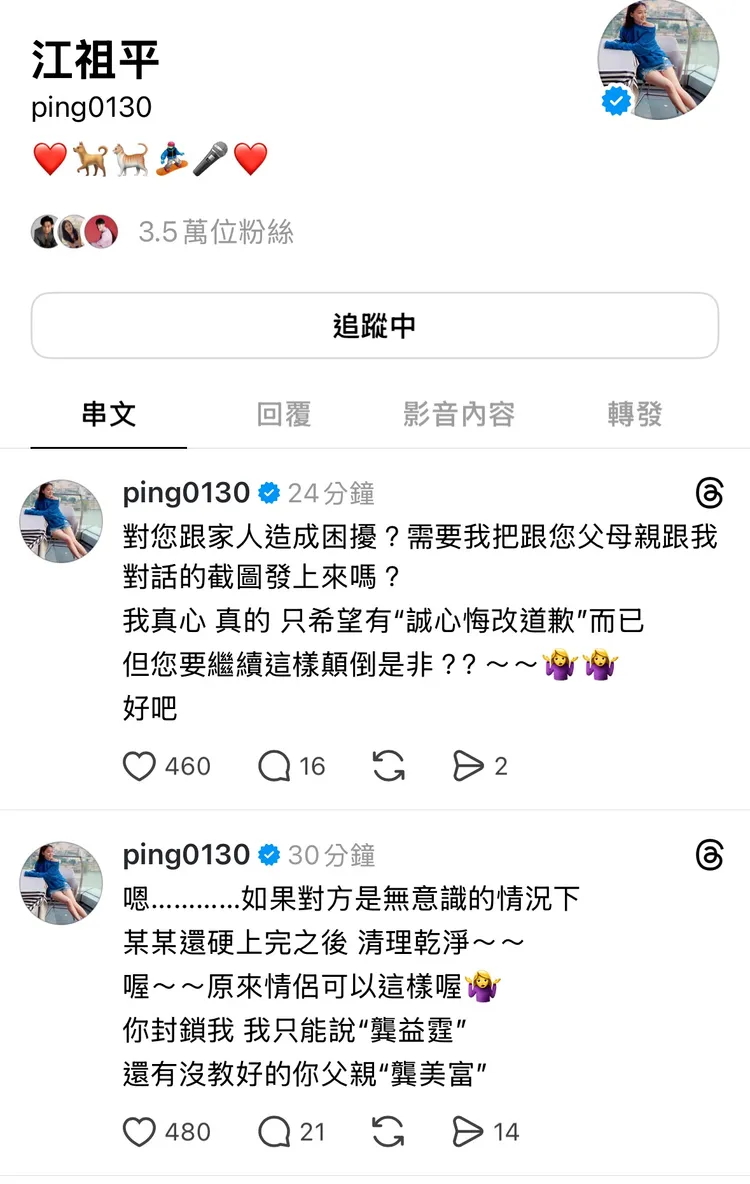The width and height of the screenshot is (750, 1184).
Task: Tap the verified badge next to ping0130
Action: 268,492
